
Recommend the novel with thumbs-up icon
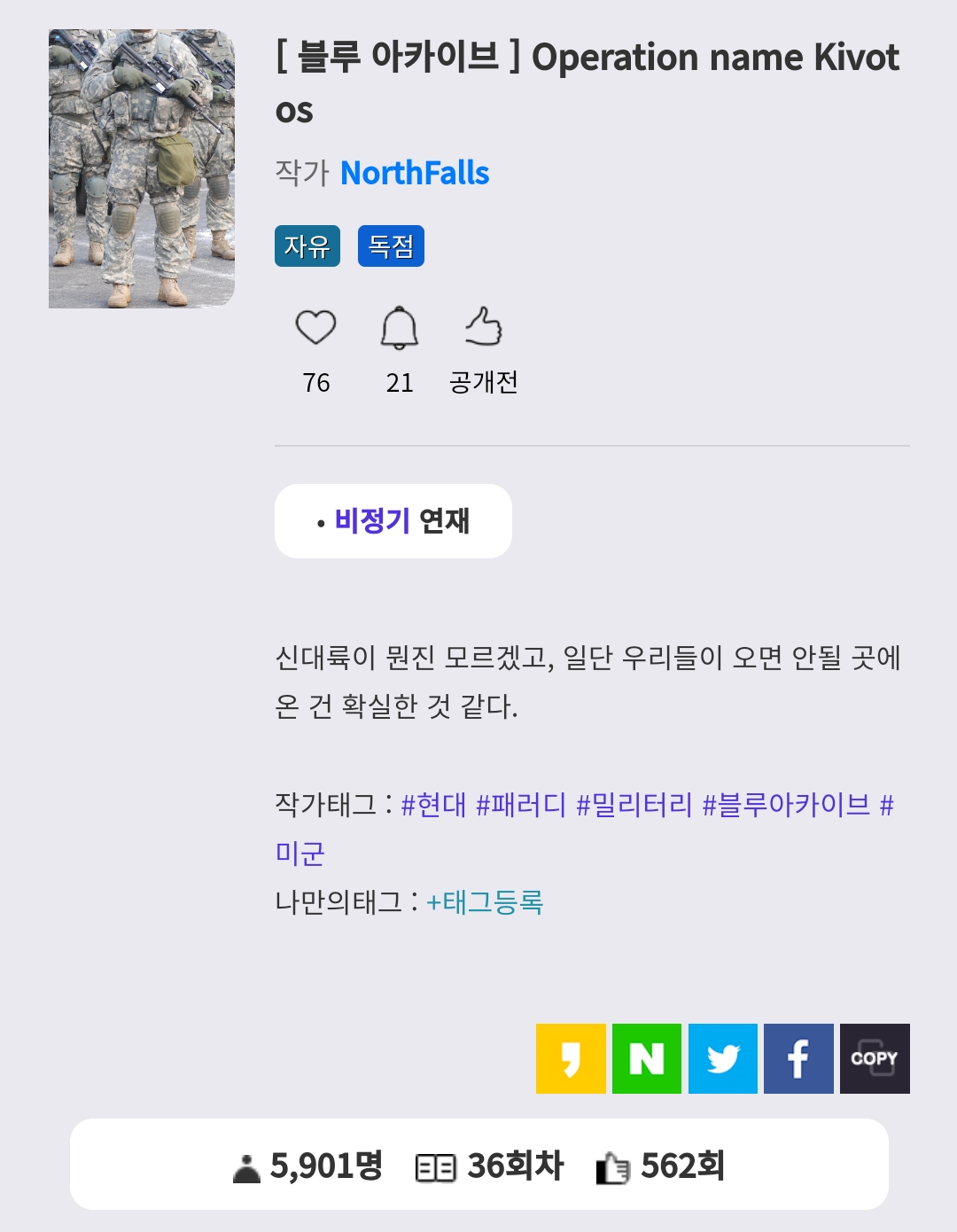(x=484, y=328)
